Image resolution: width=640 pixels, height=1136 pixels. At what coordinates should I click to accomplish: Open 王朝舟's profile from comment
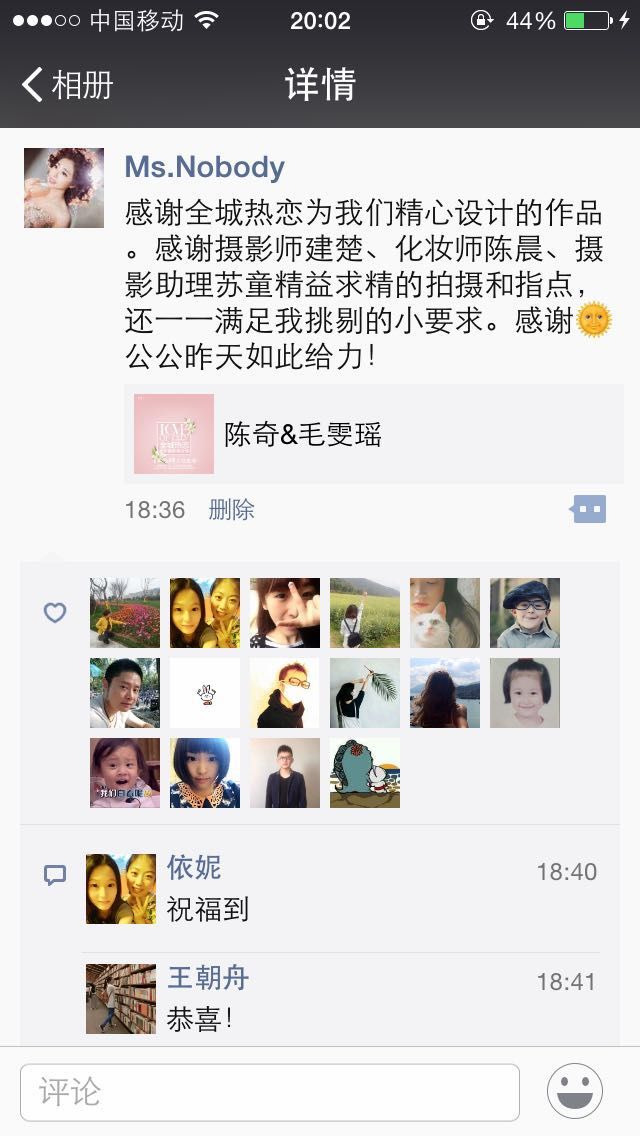tap(208, 978)
